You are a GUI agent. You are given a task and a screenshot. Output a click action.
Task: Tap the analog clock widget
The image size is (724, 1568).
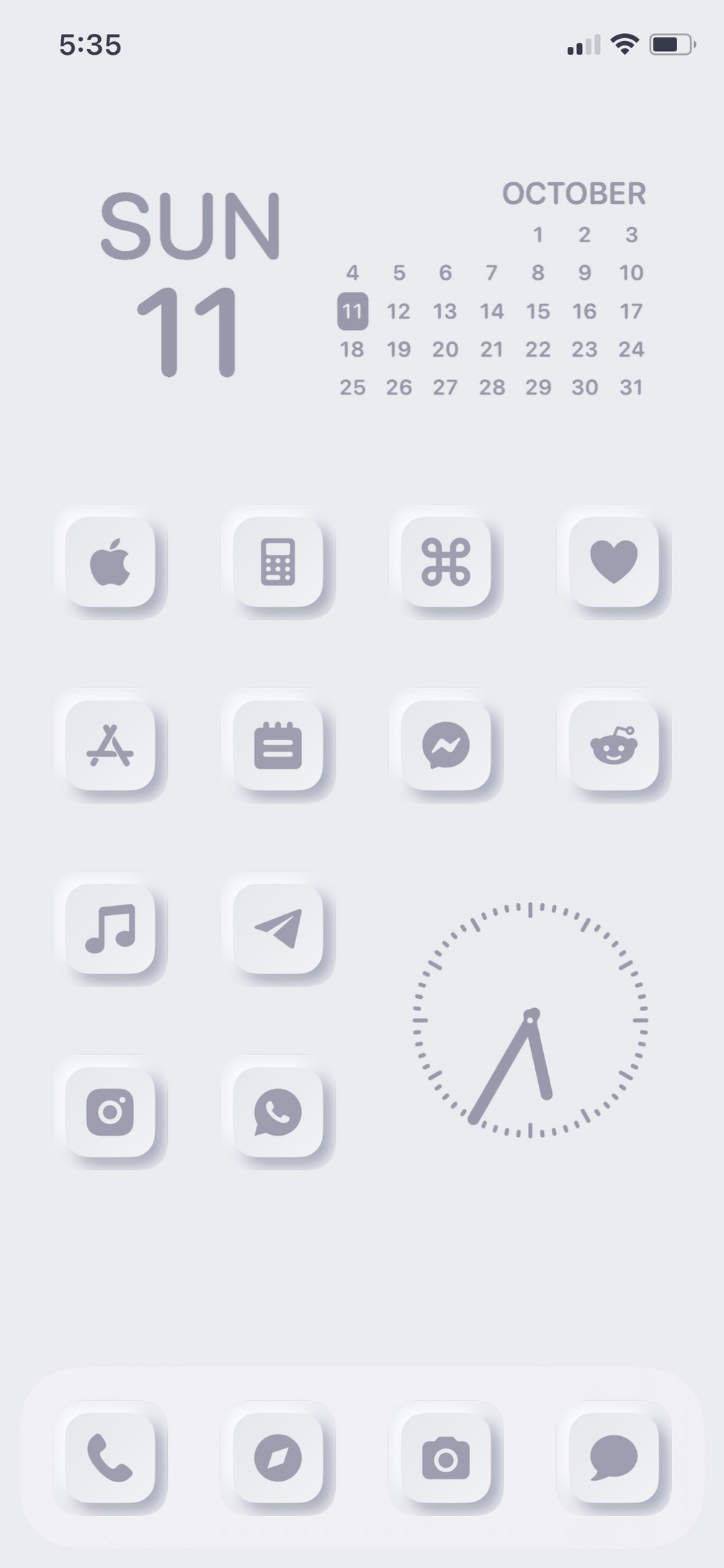530,1020
